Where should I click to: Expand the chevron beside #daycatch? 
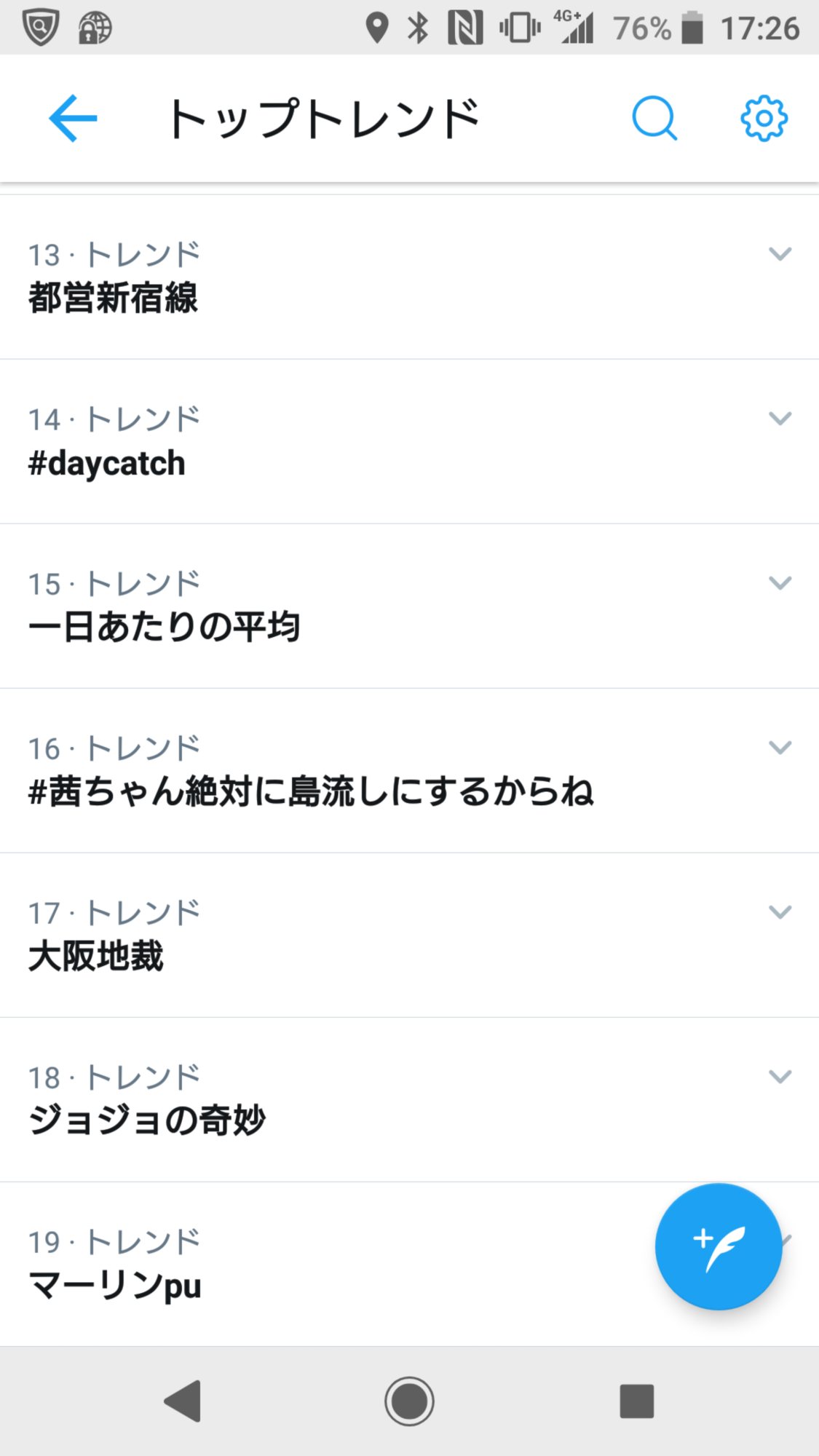(780, 419)
